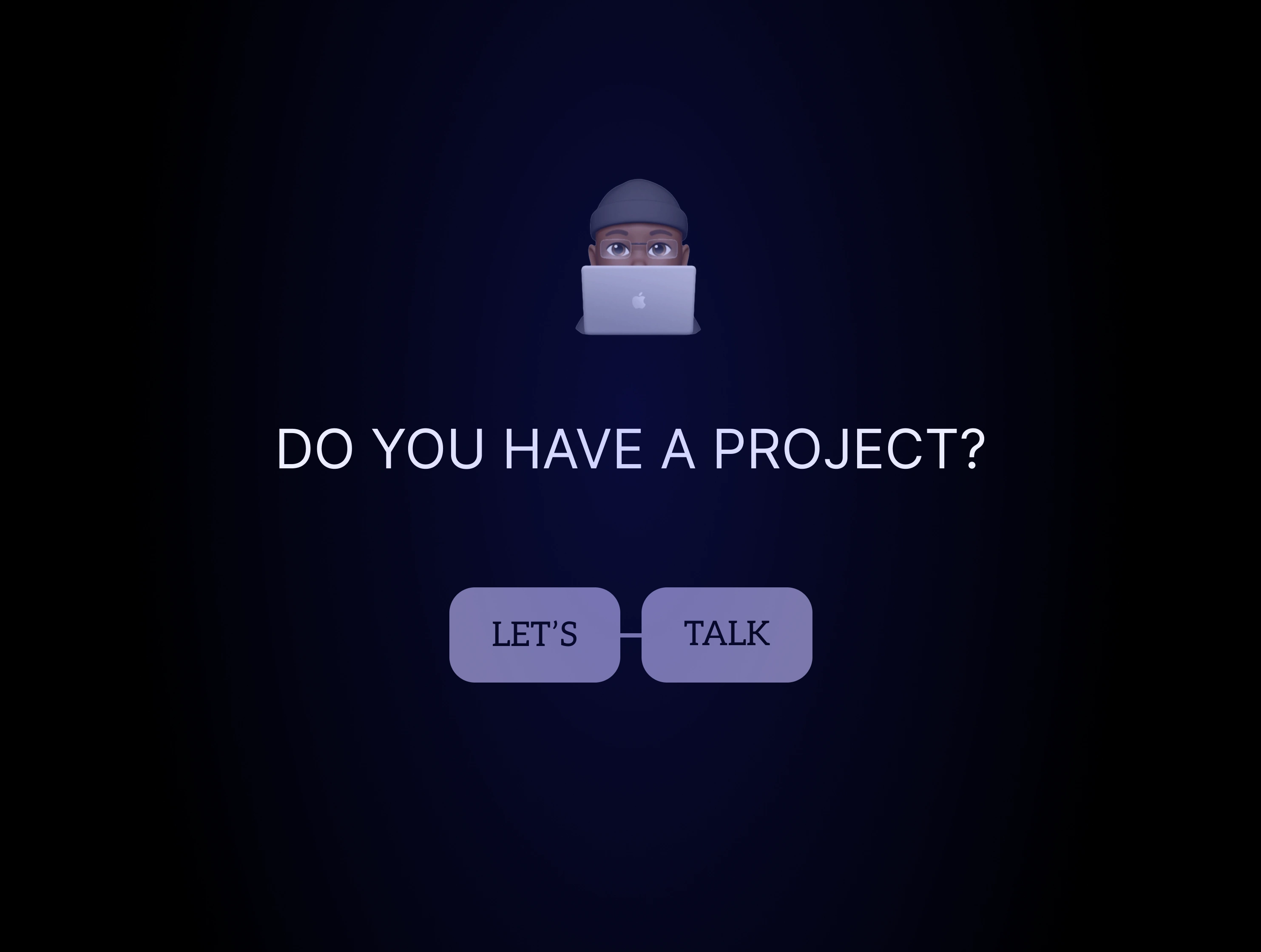Tap the TALK button
1261x952 pixels.
[x=726, y=634]
